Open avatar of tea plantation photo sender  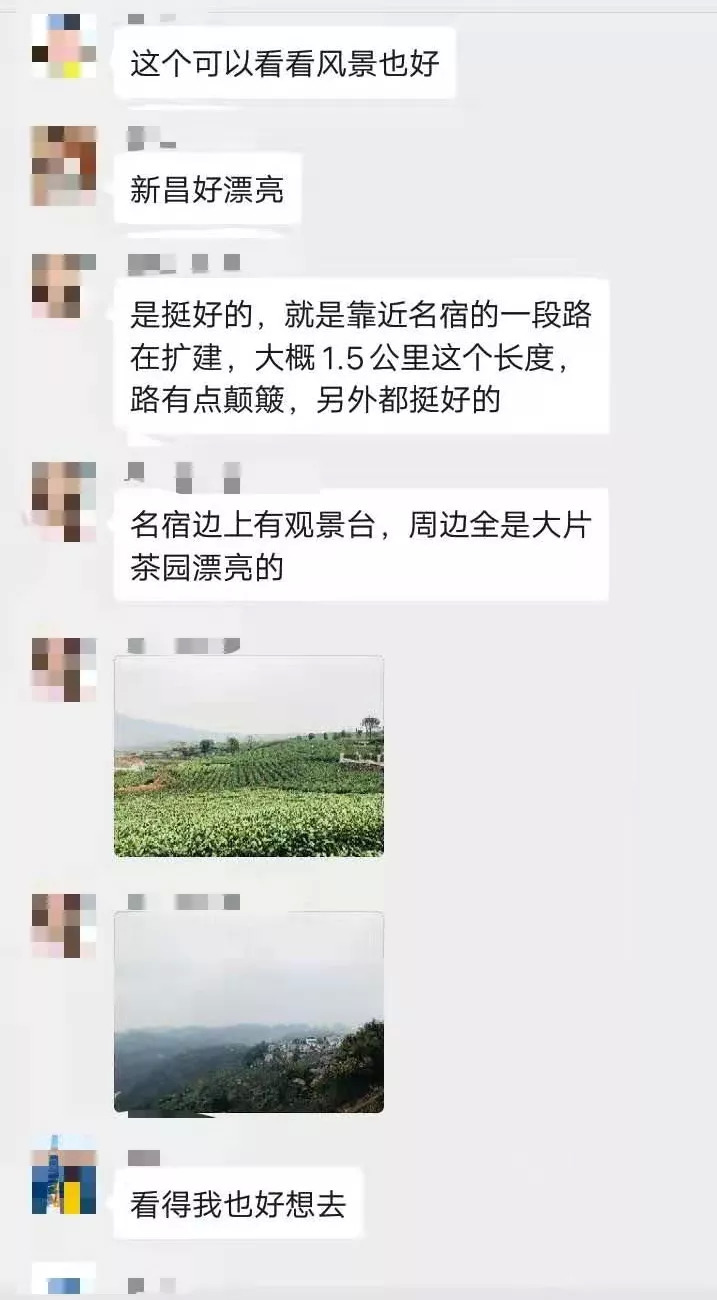[64, 669]
